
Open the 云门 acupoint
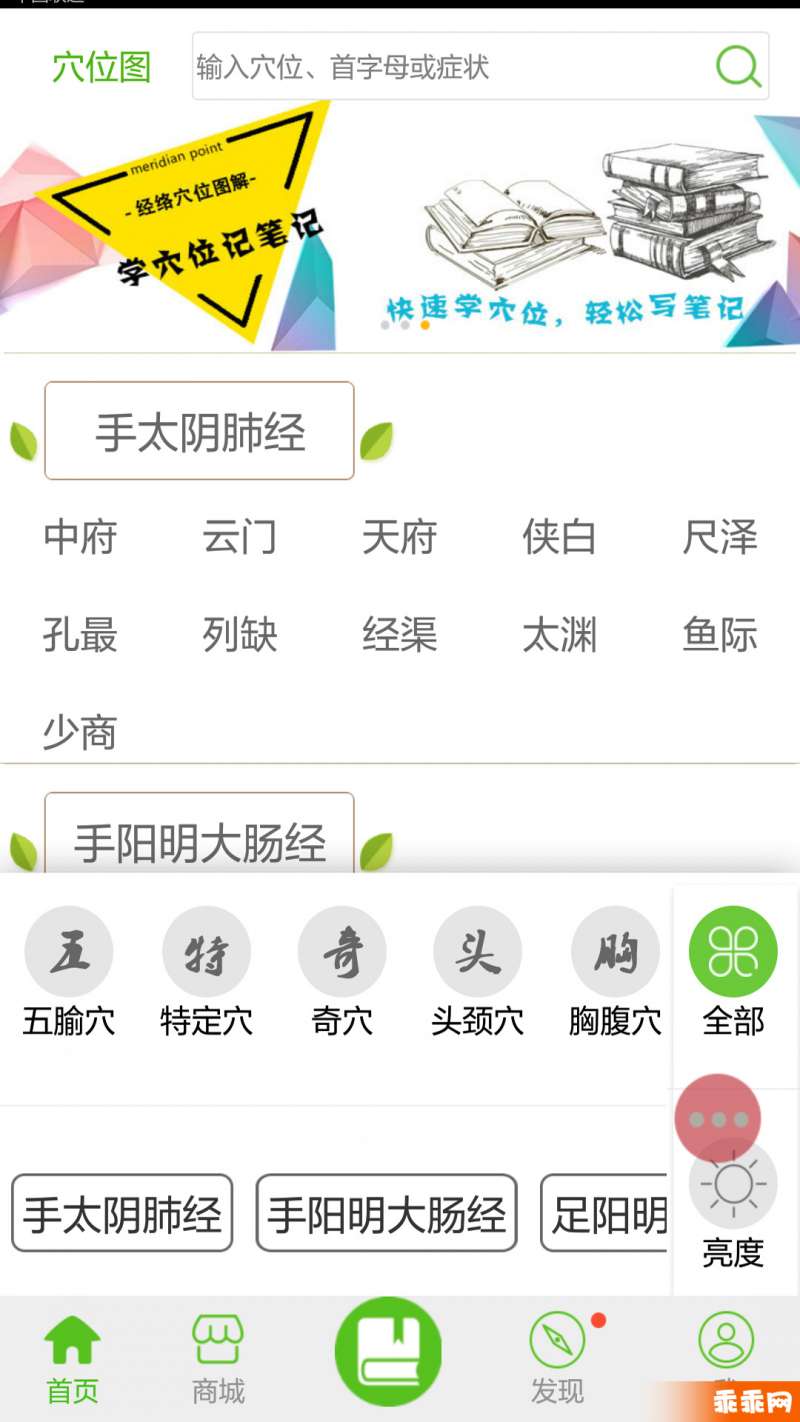click(240, 537)
